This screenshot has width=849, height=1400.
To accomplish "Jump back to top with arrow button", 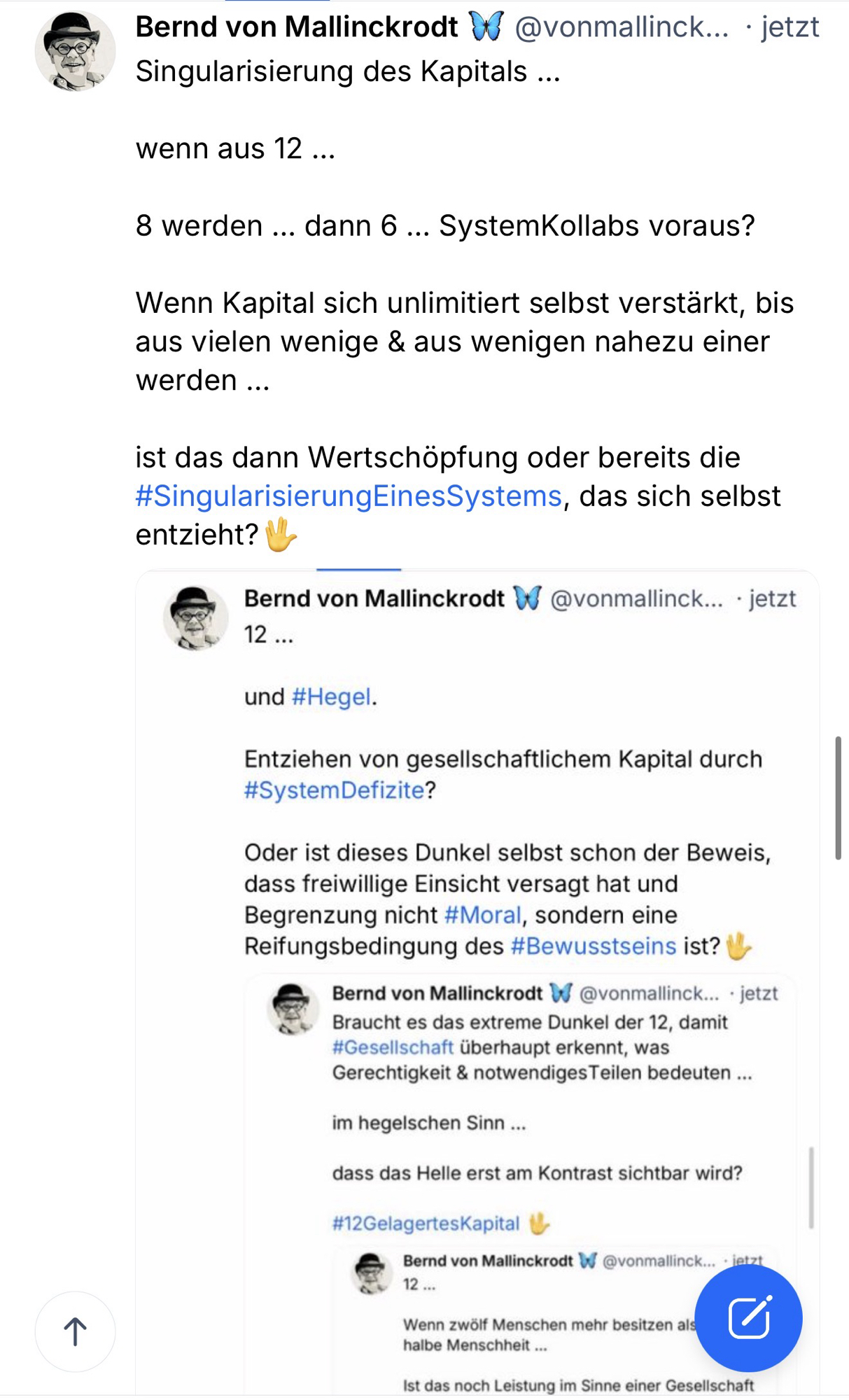I will [x=76, y=1331].
